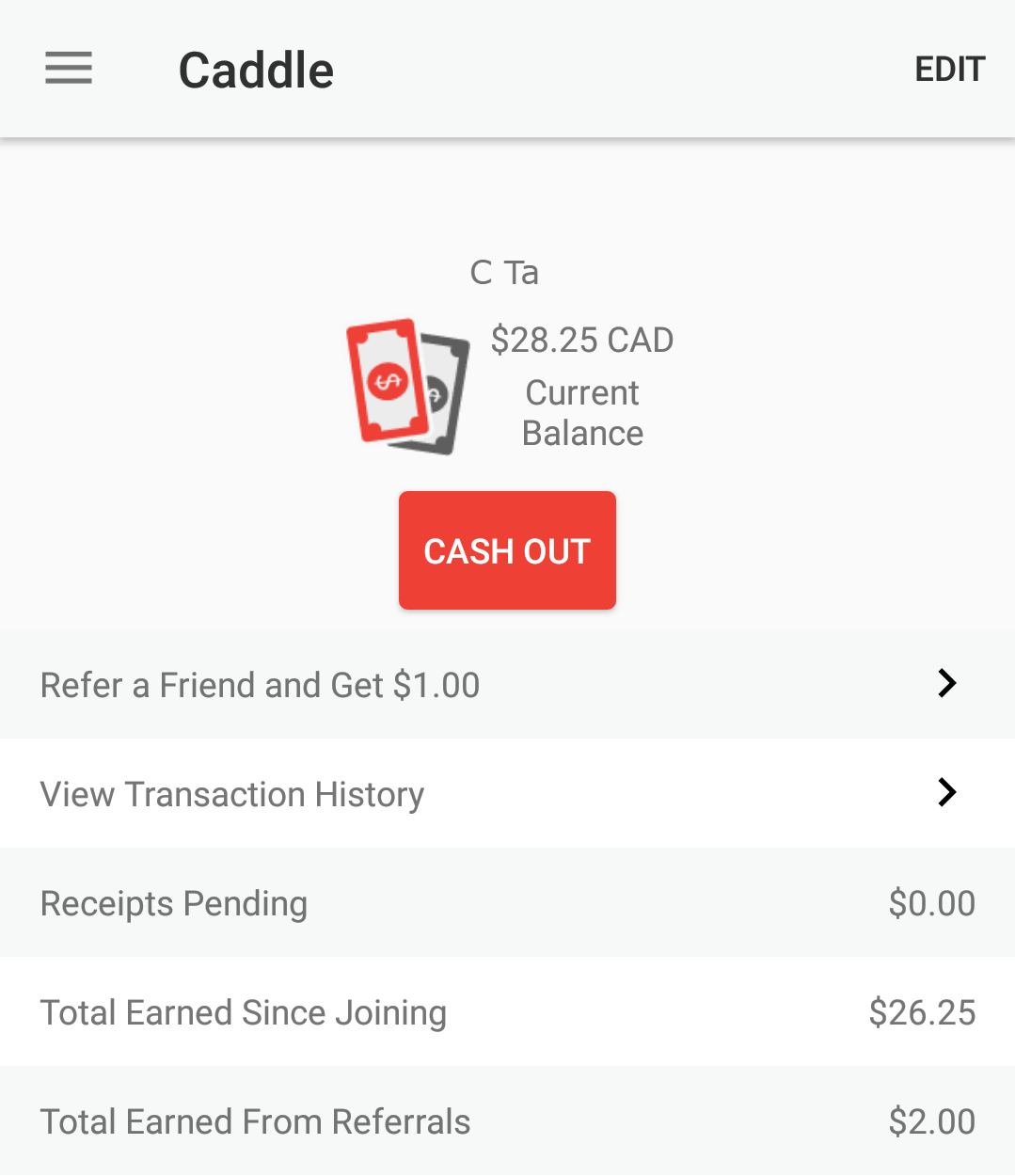Select the Caddle app title
The image size is (1015, 1176).
pos(255,69)
